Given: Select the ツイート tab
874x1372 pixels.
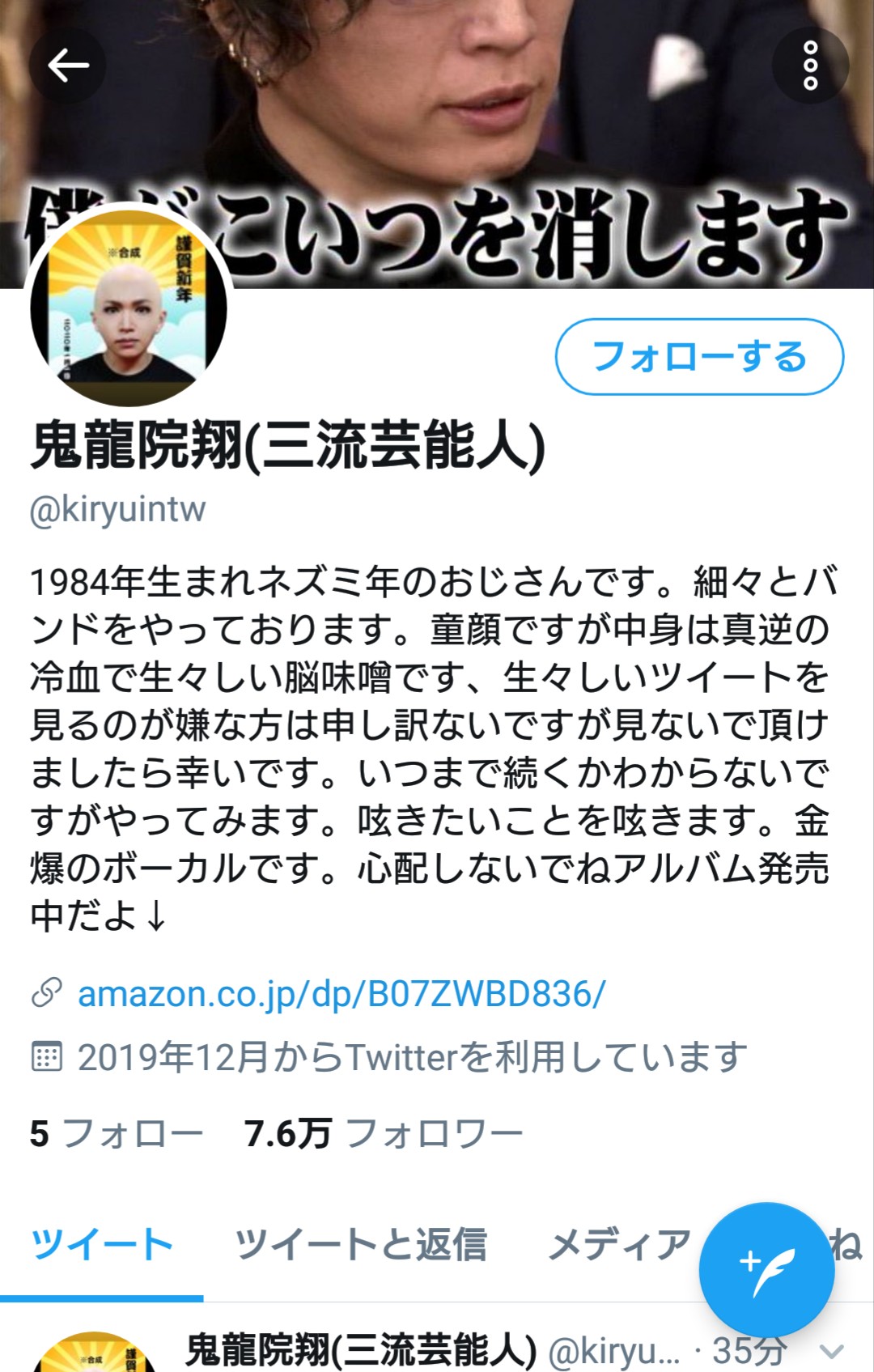Looking at the screenshot, I should point(102,1245).
